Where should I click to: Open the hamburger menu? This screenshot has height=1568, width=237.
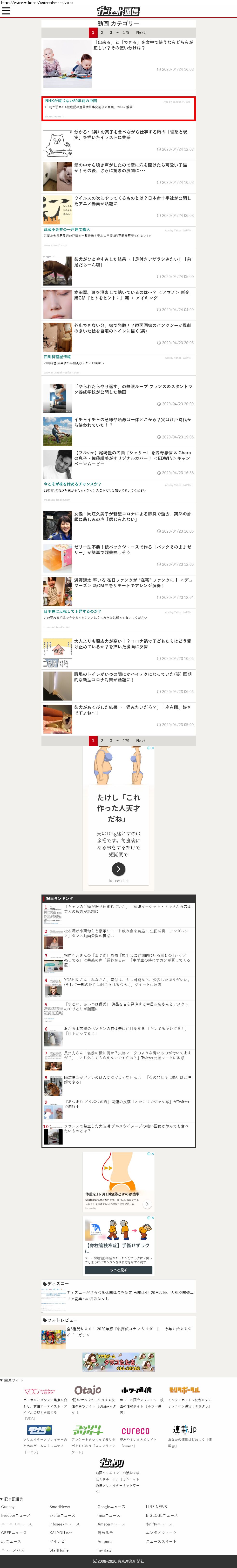6,11
